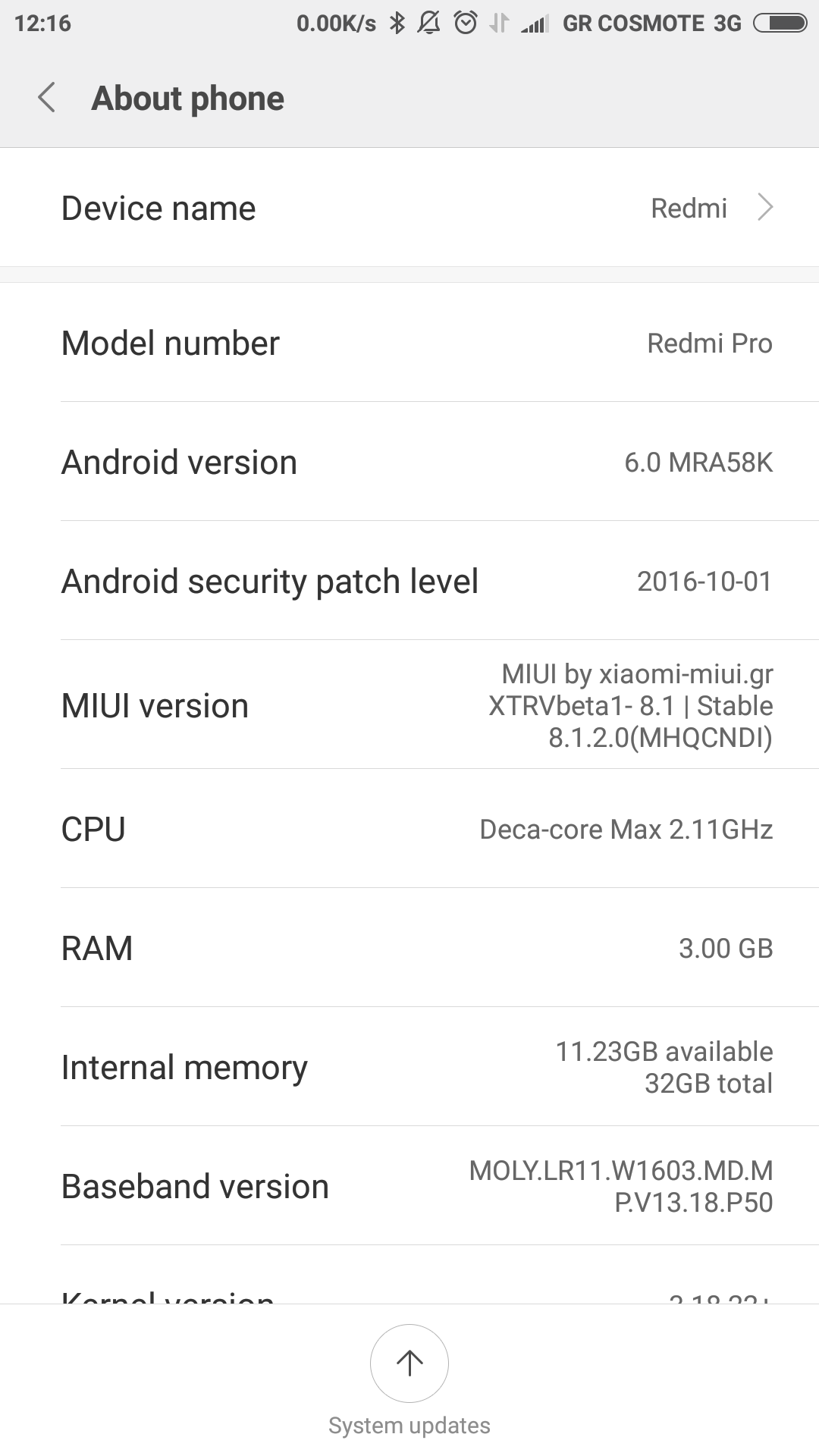Tap the Android security patch level row

409,581
